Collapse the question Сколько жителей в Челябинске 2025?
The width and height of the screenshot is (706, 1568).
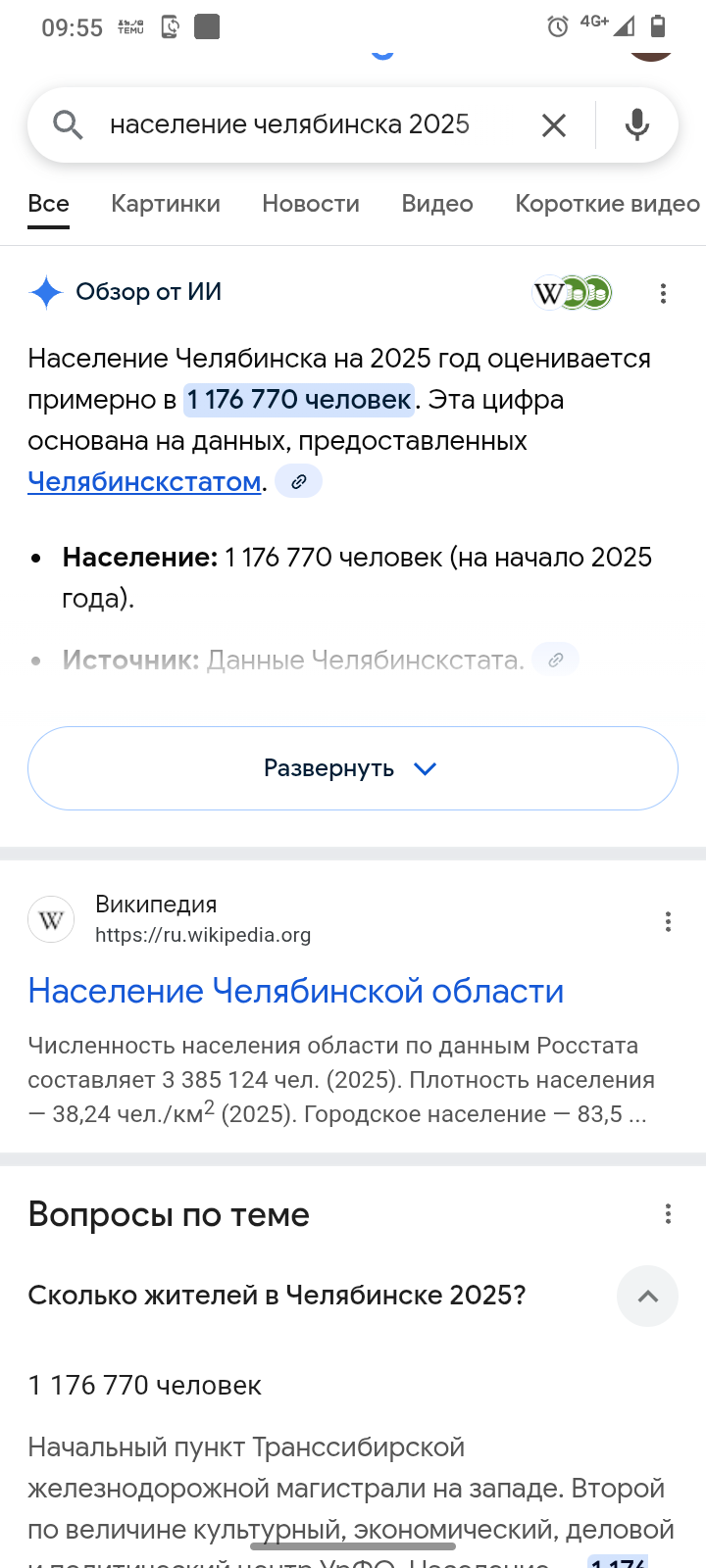(647, 1296)
